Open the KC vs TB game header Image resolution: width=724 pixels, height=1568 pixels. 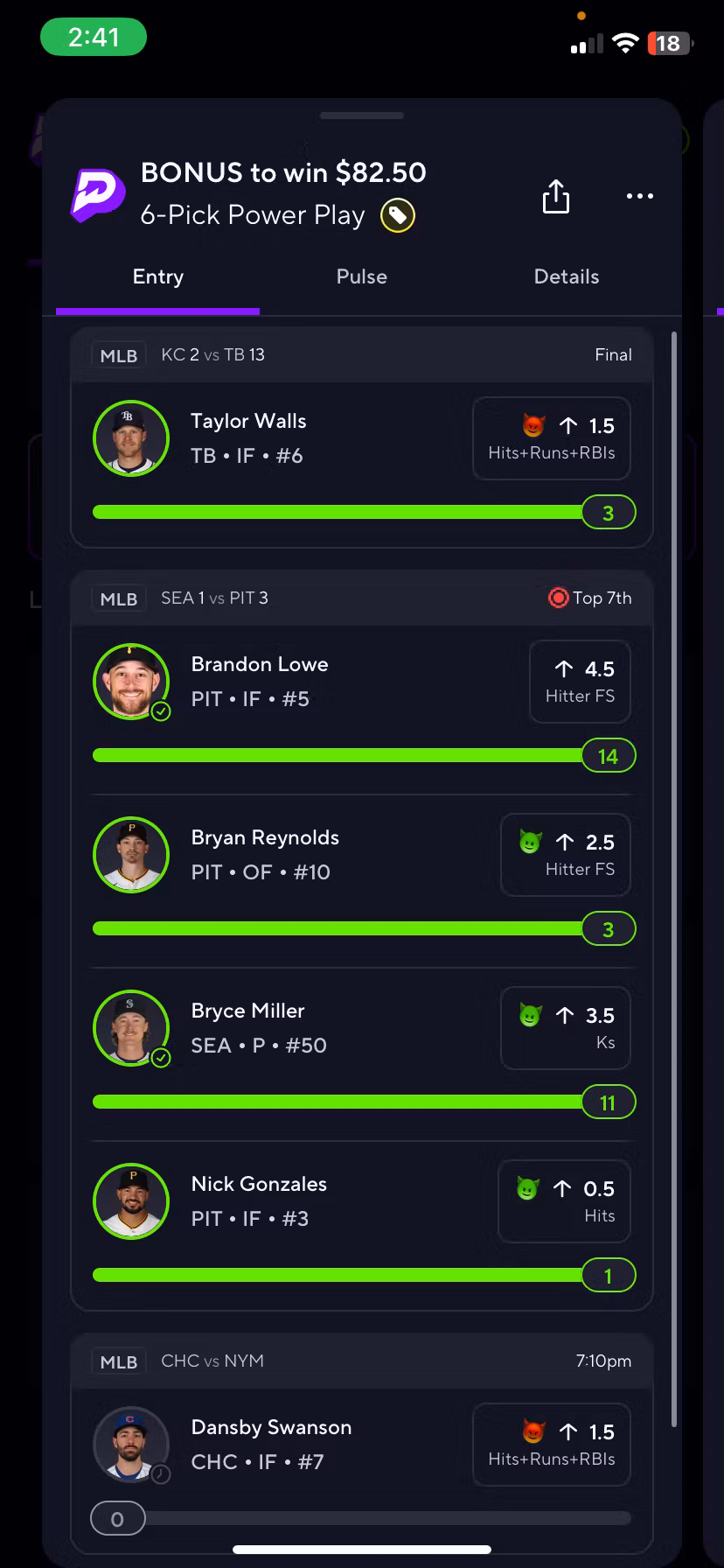(362, 354)
